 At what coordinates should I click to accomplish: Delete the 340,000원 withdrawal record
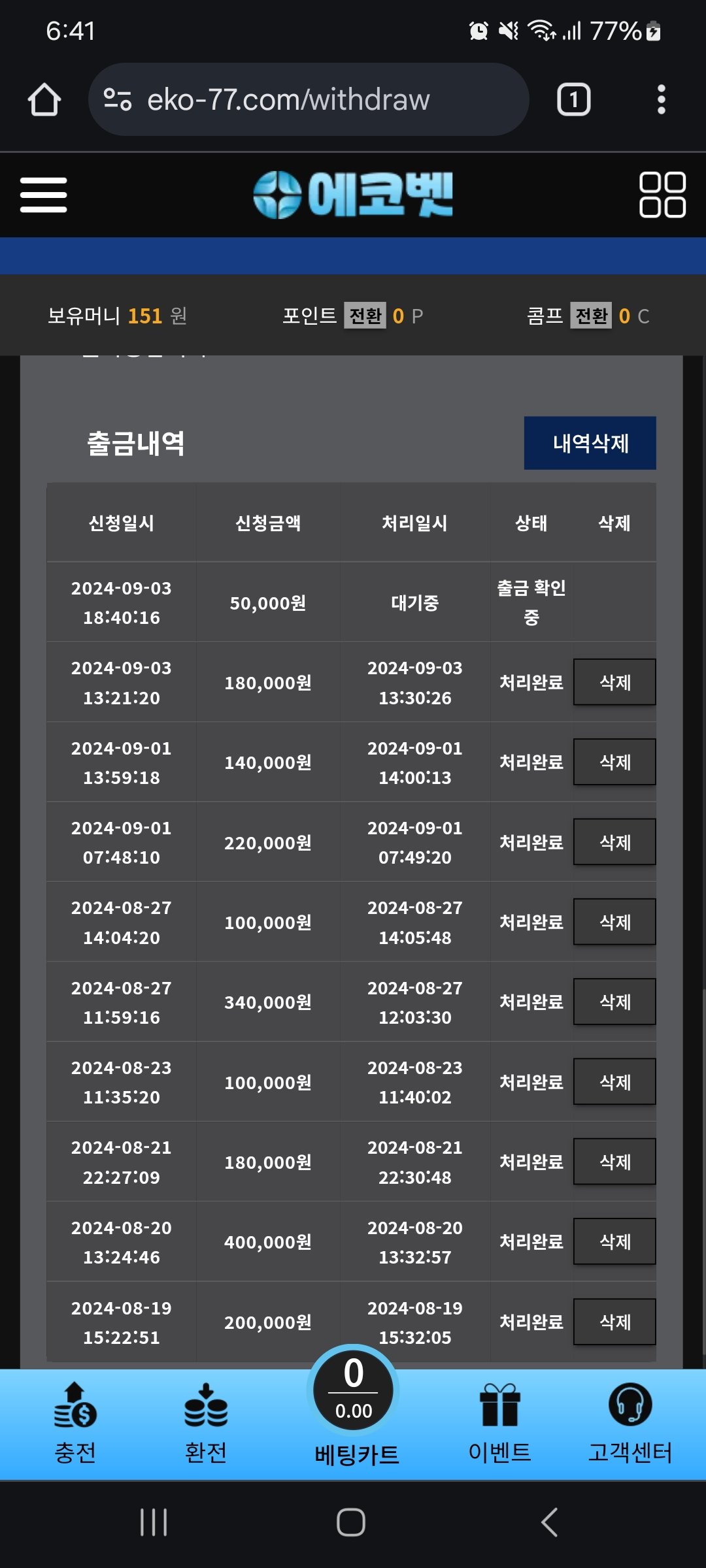click(614, 1002)
